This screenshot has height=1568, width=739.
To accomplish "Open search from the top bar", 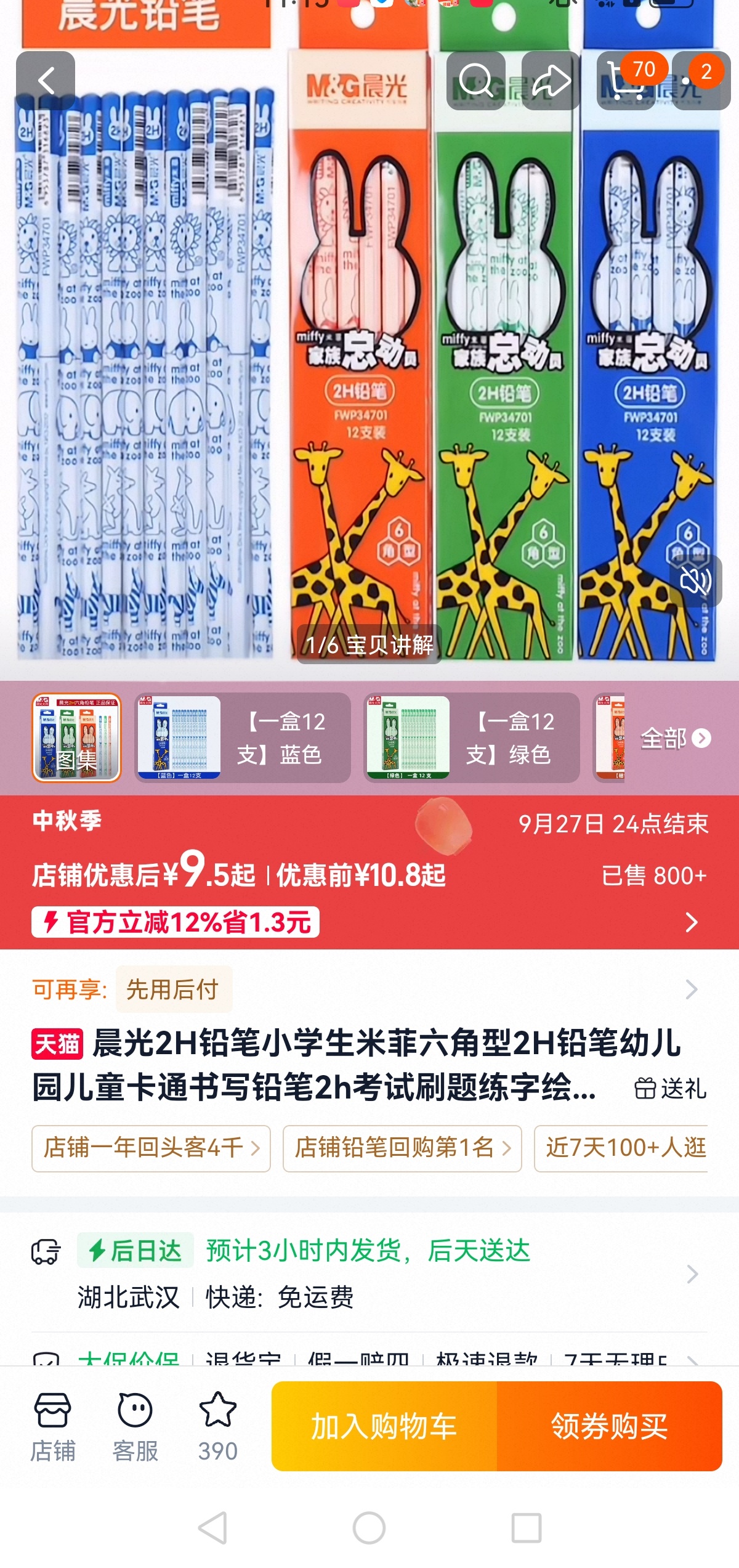I will 475,81.
